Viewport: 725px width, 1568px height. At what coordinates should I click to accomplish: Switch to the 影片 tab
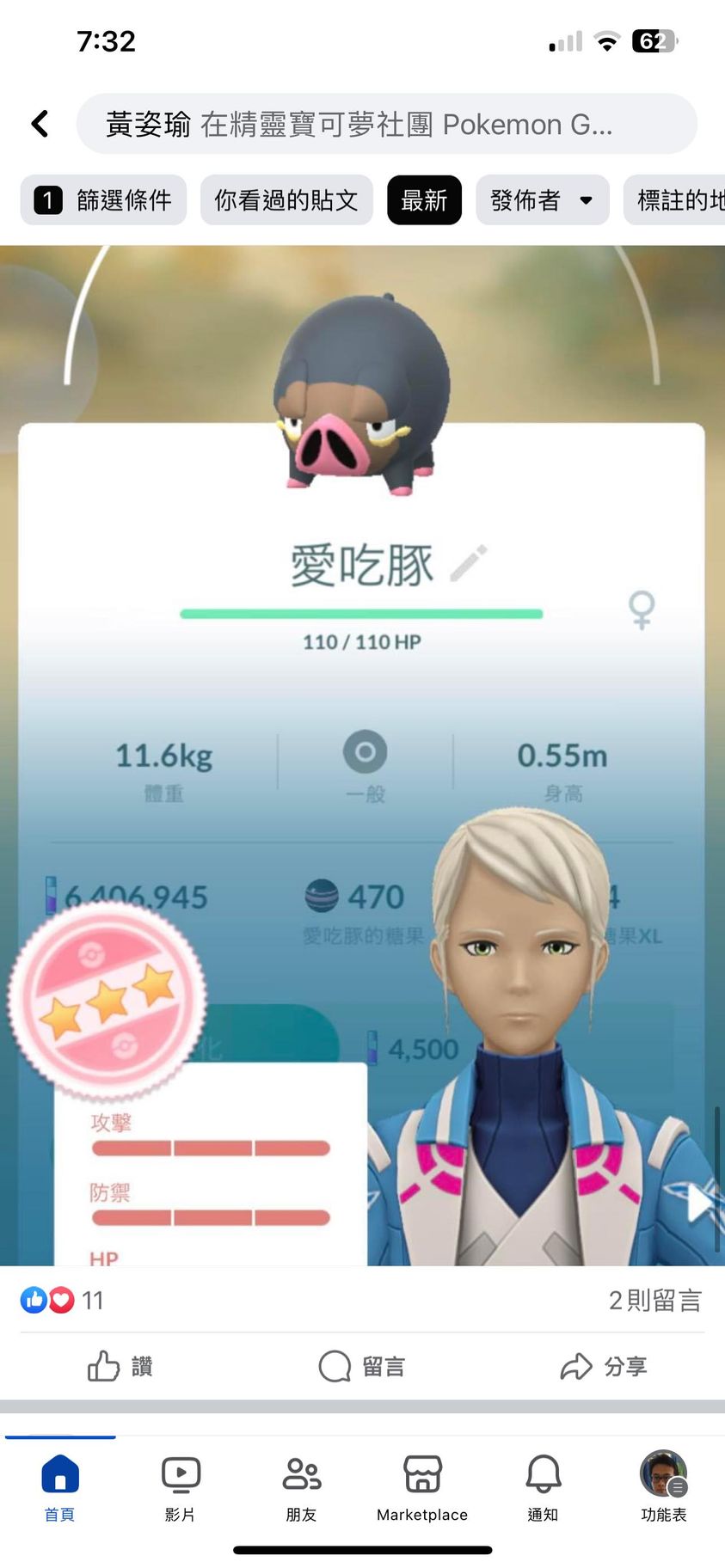[181, 1488]
